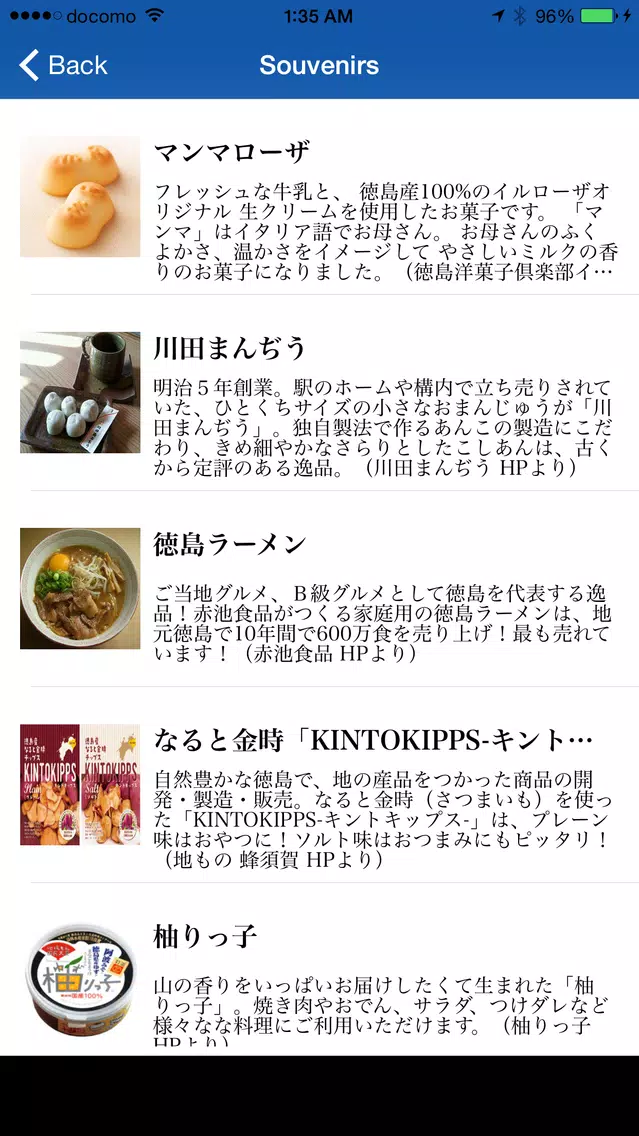Open the マンマローザ souvenir entry
The image size is (639, 1136).
(x=320, y=197)
